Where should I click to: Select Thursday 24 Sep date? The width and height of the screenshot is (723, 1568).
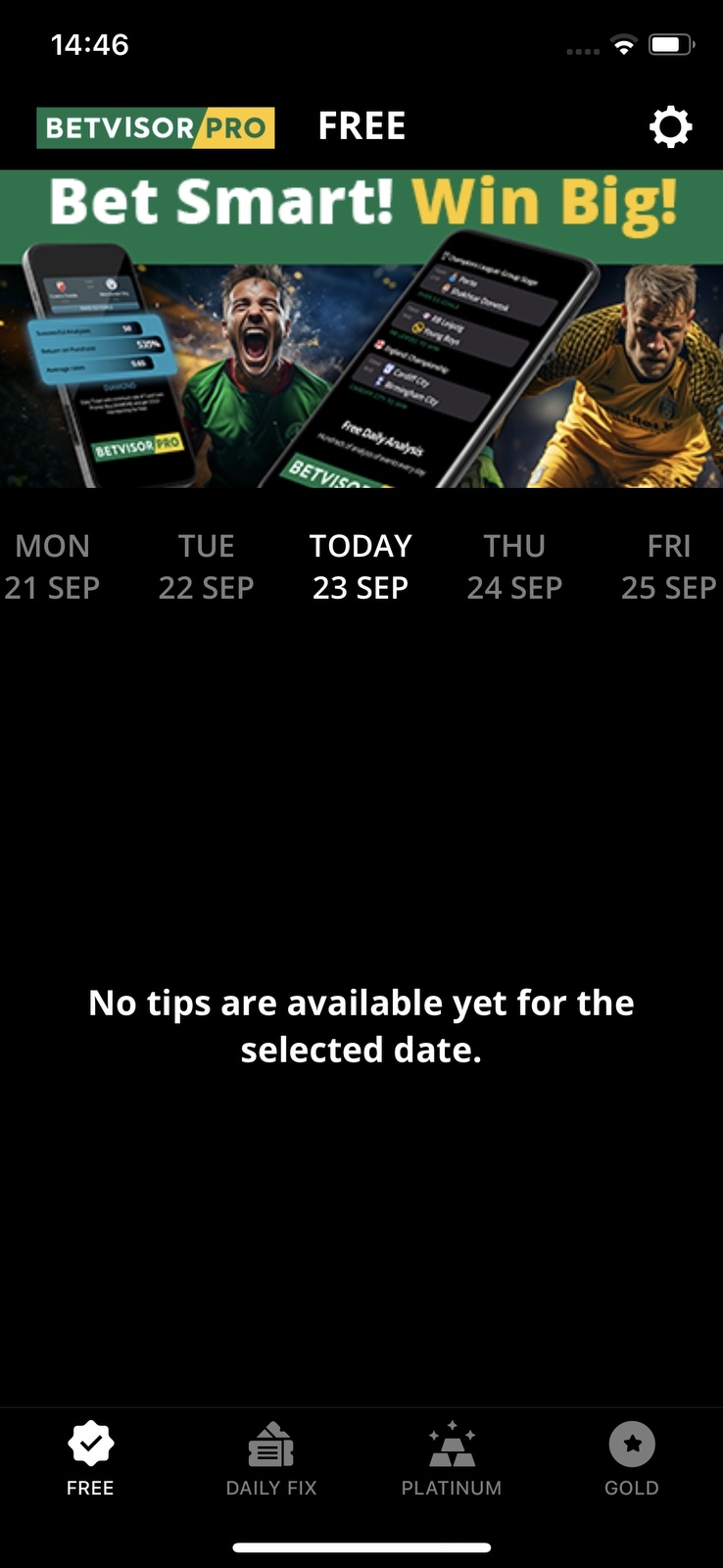click(514, 566)
